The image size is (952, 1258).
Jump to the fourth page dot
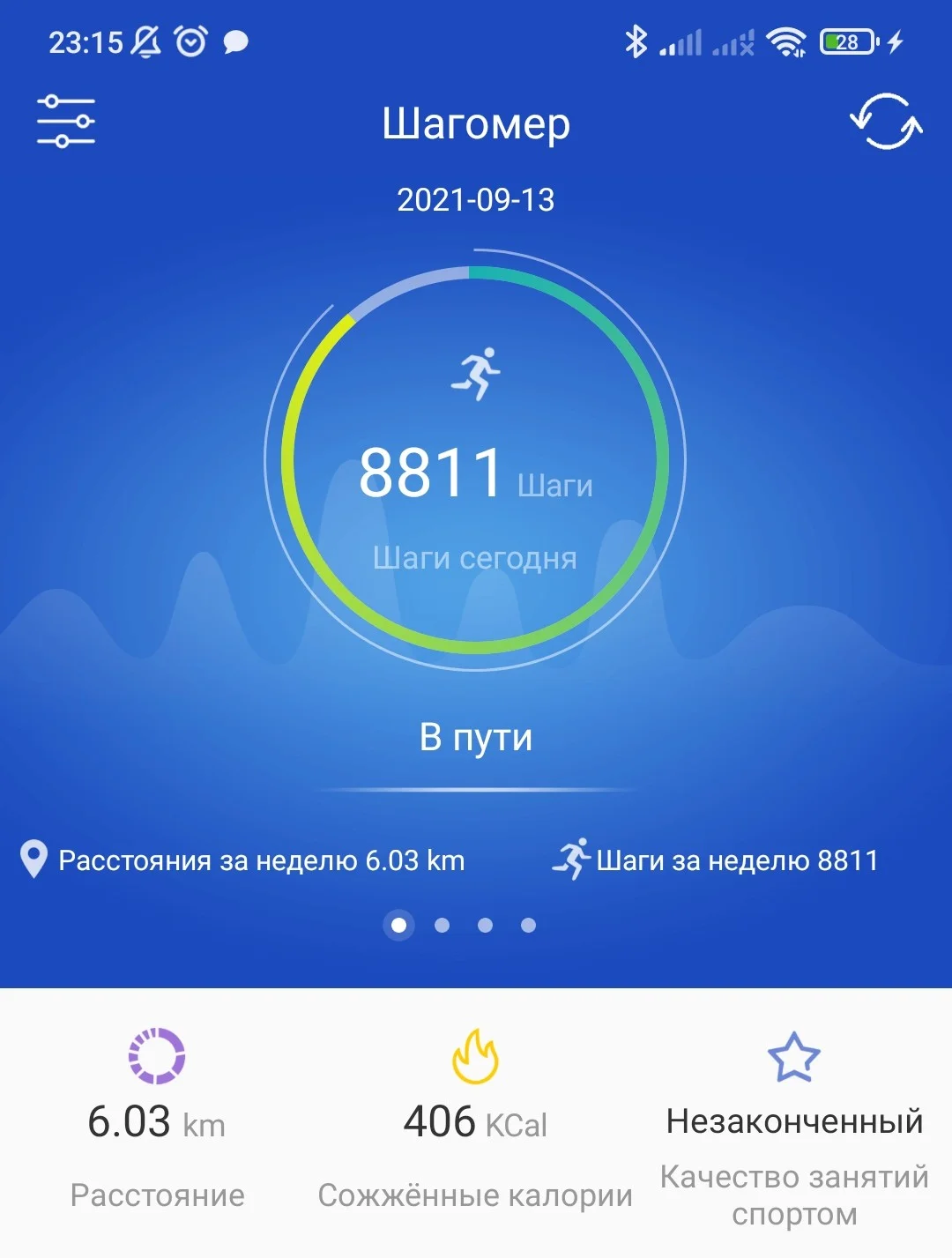click(x=528, y=925)
